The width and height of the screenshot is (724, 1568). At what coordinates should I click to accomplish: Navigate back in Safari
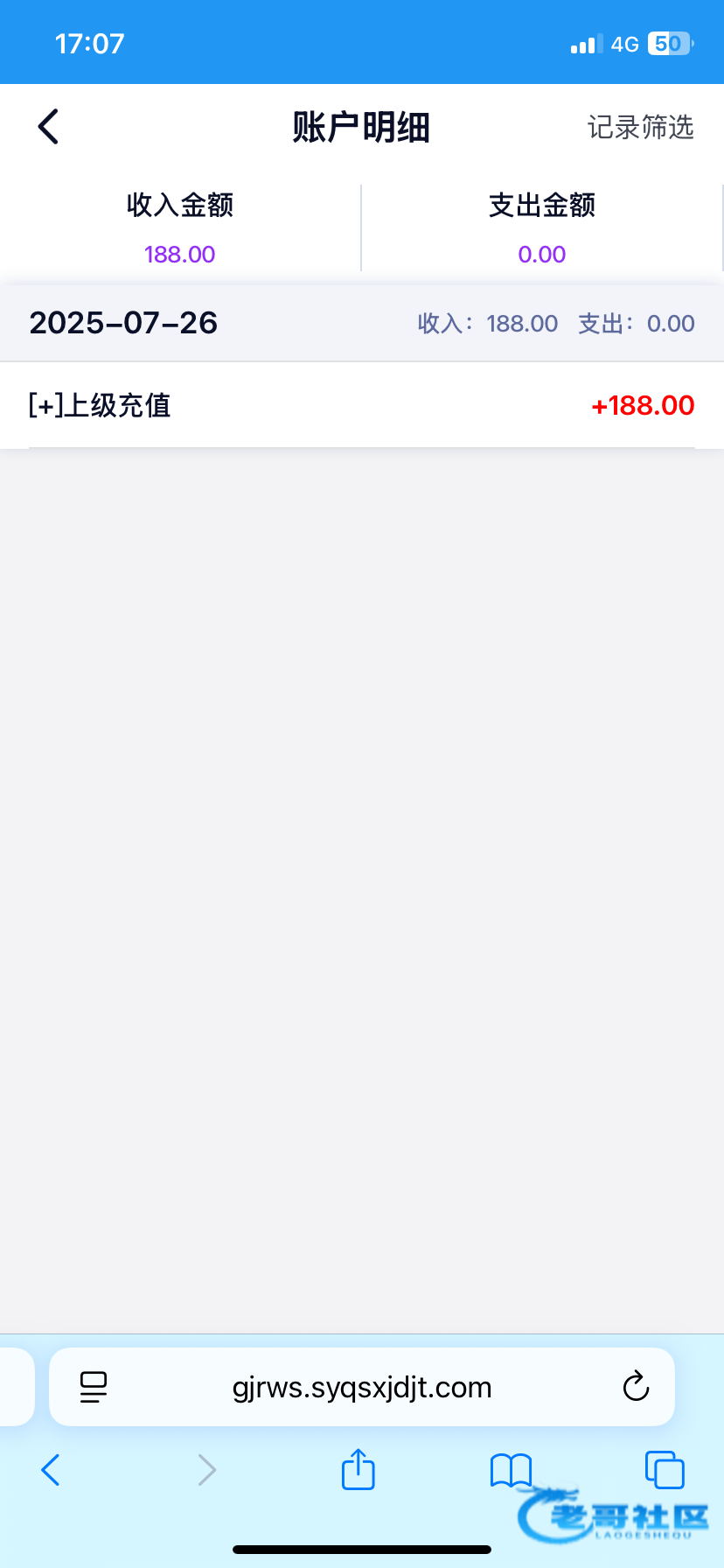tap(51, 1470)
